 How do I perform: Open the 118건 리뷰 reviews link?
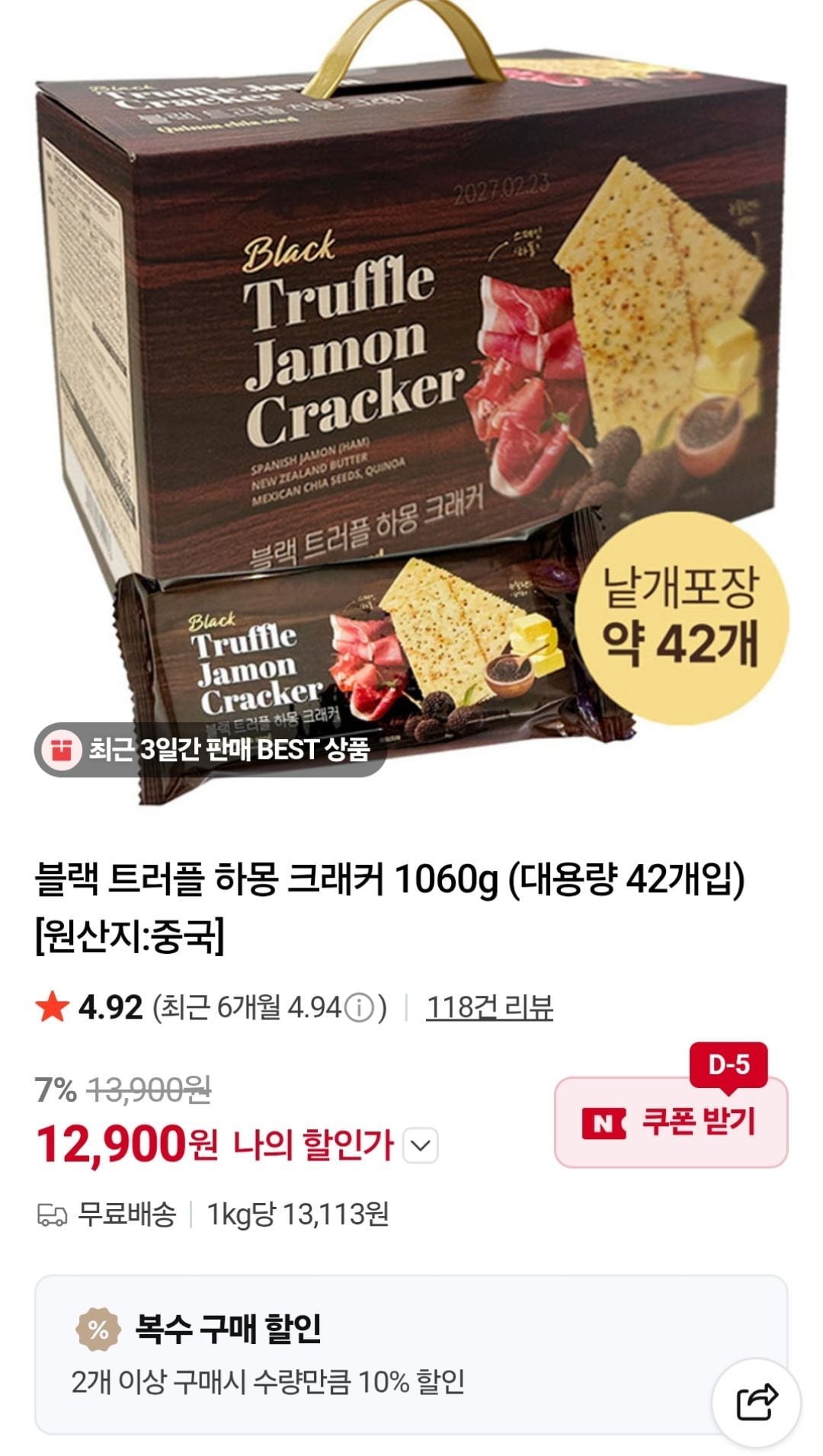489,1007
